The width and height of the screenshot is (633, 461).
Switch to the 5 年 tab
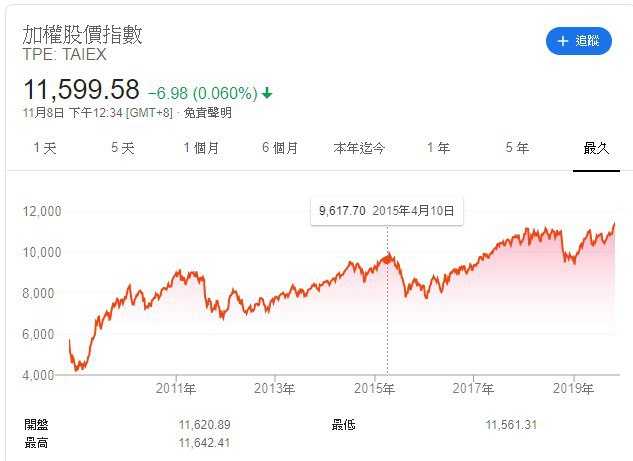pos(517,148)
